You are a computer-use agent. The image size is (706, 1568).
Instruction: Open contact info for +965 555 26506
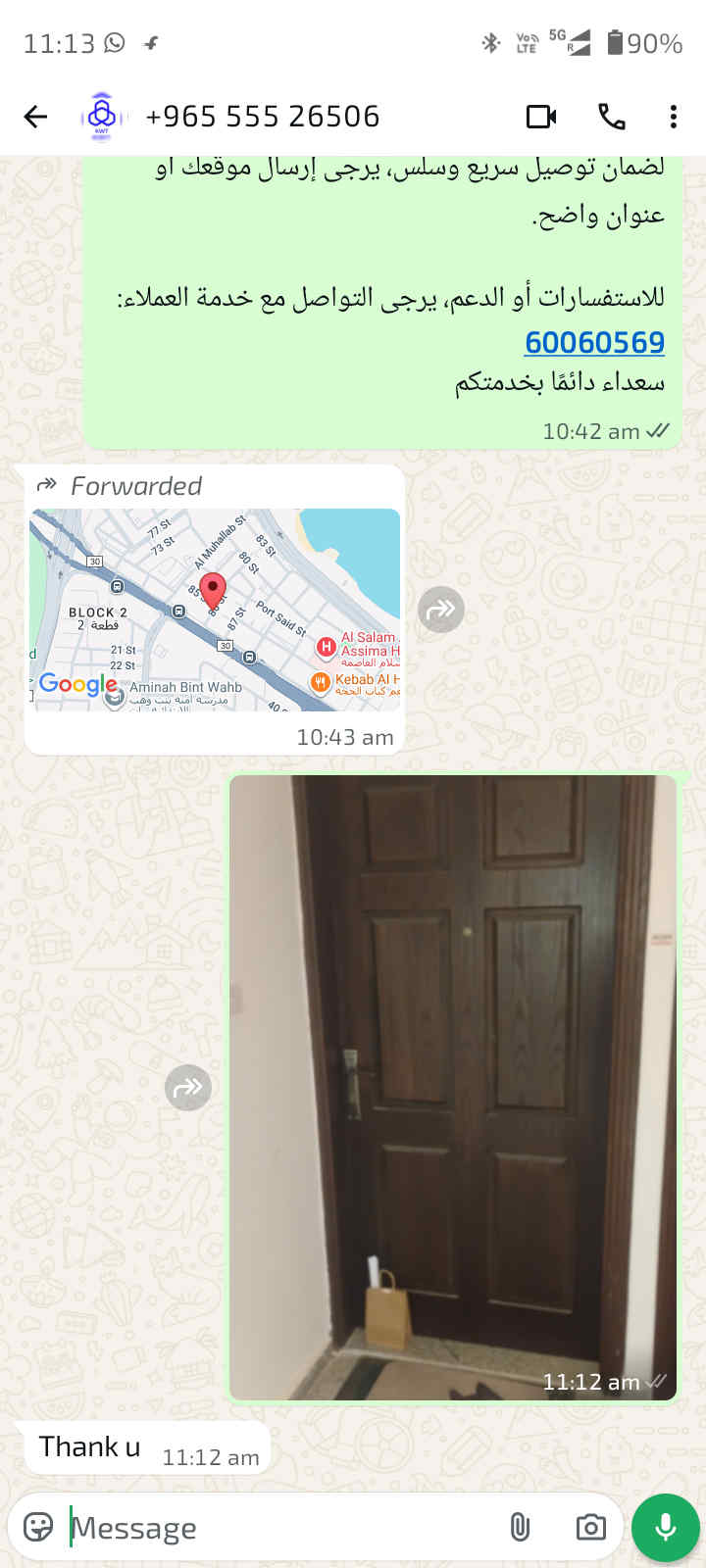(262, 117)
